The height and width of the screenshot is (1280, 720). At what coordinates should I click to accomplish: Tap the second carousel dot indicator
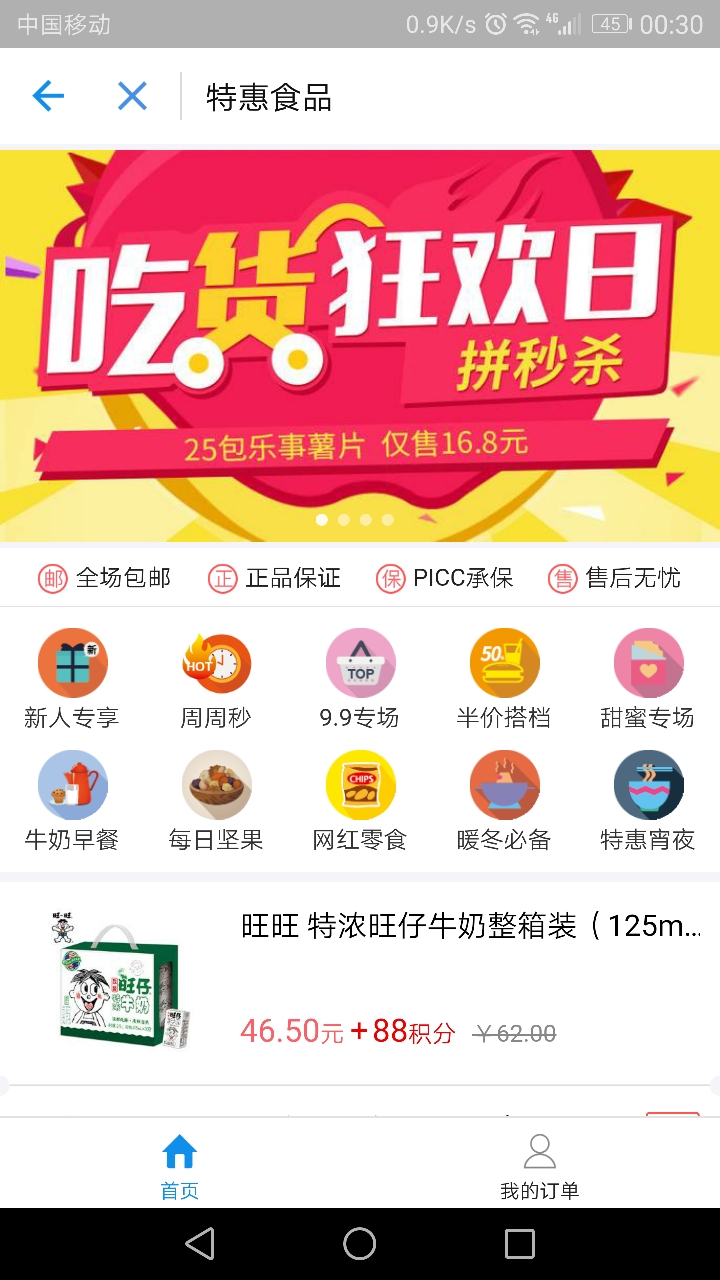point(344,520)
